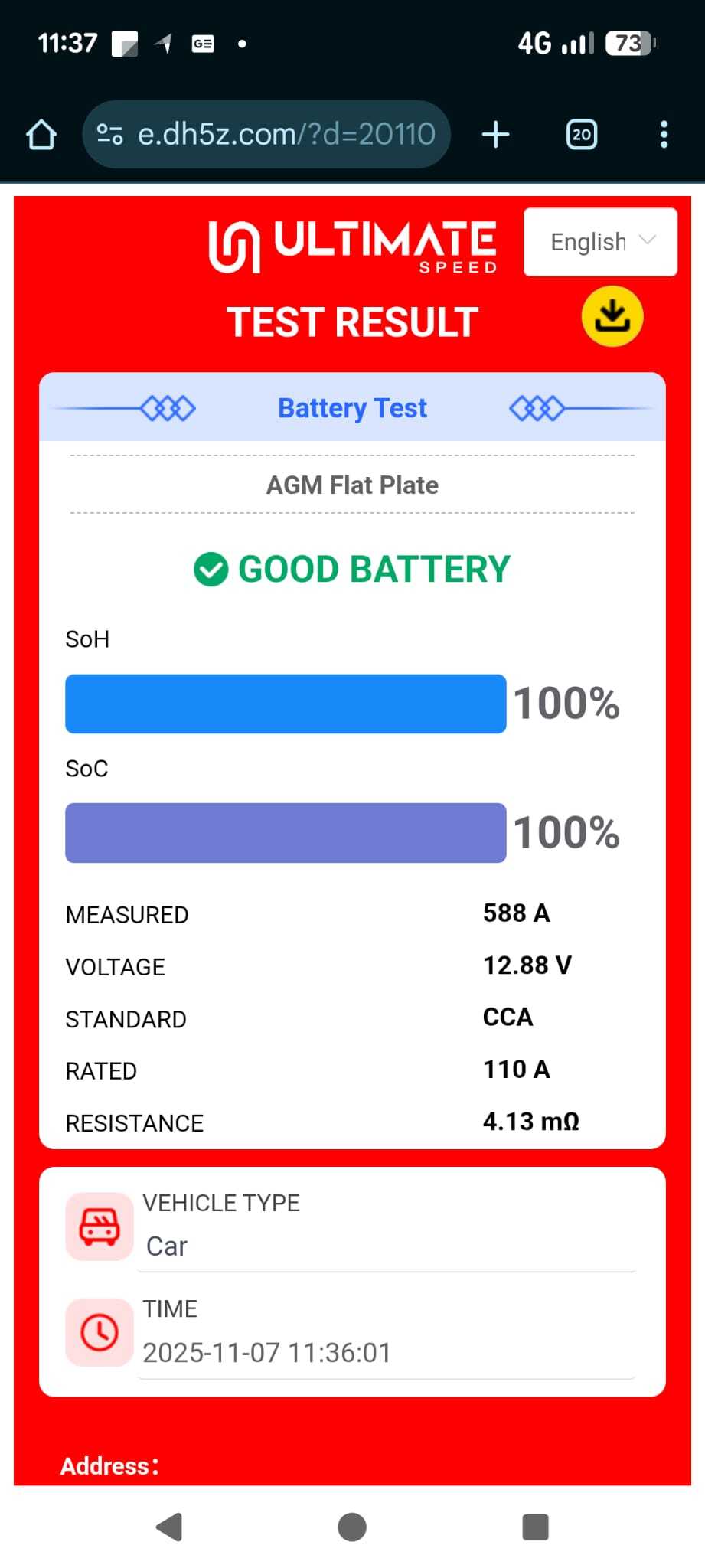Image resolution: width=705 pixels, height=1568 pixels.
Task: Download the test result report
Action: click(612, 316)
